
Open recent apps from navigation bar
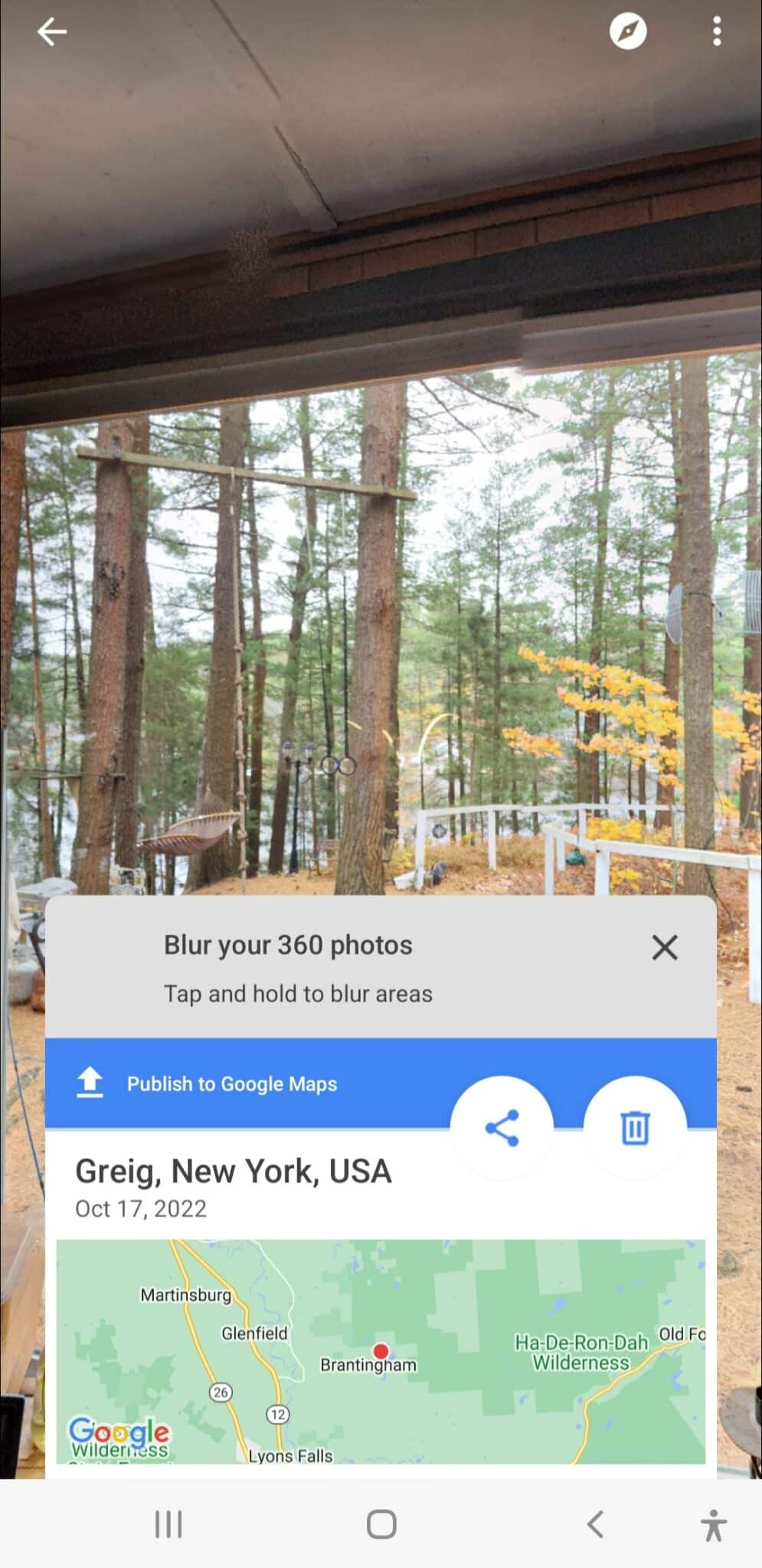pyautogui.click(x=168, y=1524)
